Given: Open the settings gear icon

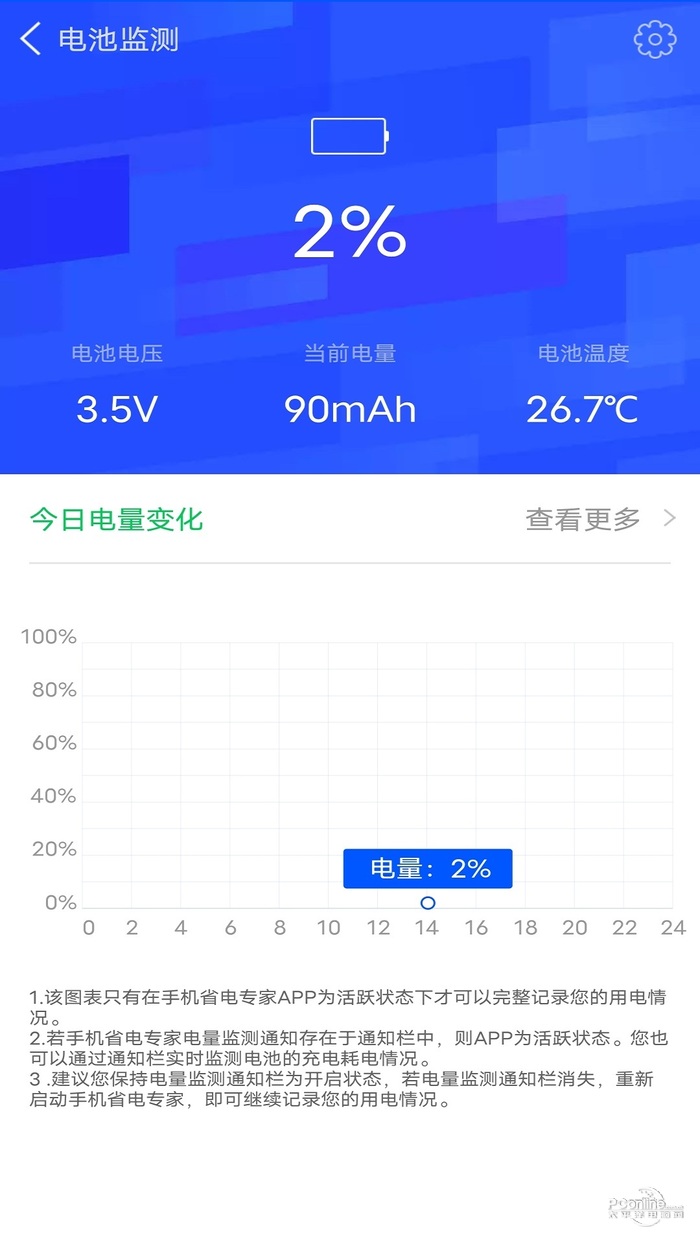Looking at the screenshot, I should pos(655,39).
